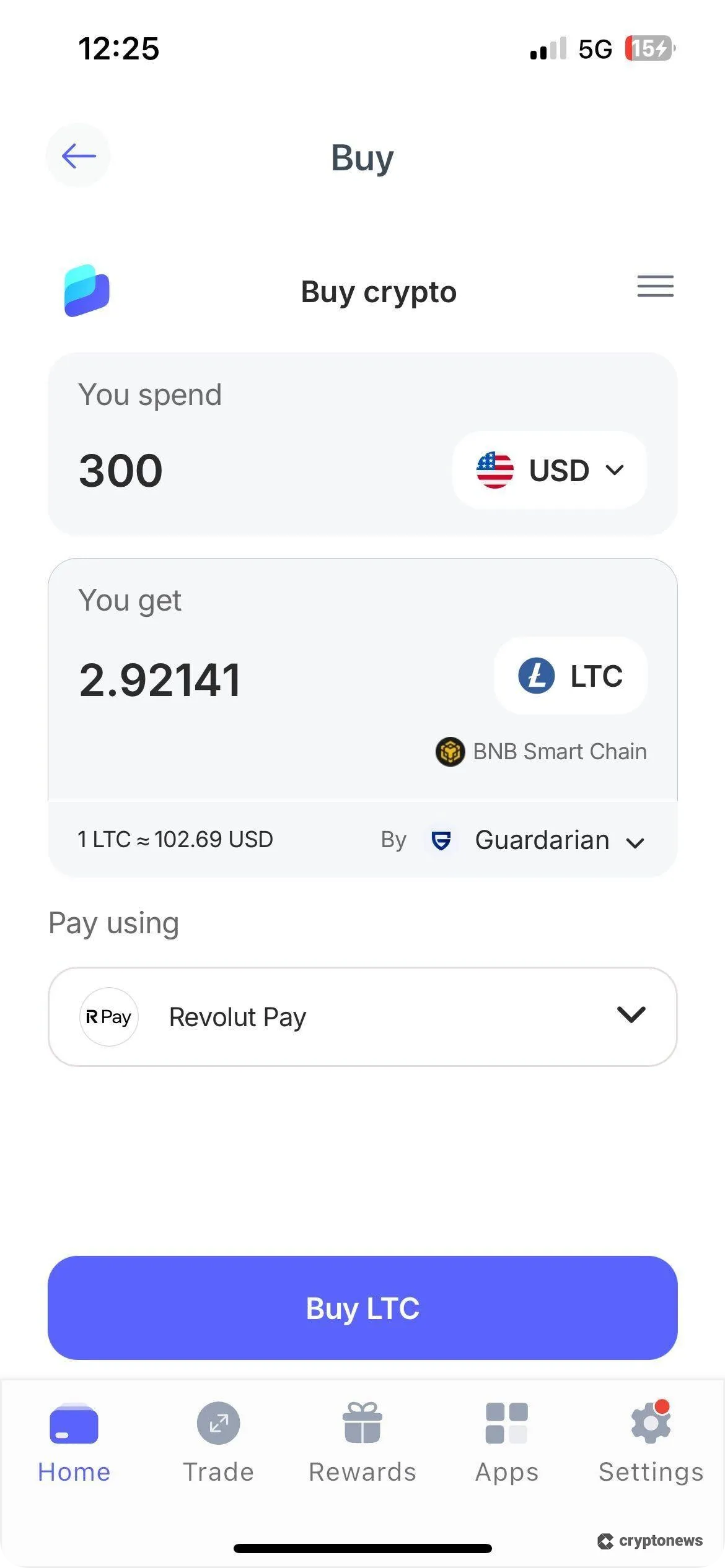The height and width of the screenshot is (1568, 725).
Task: Select the LTC currency badge
Action: click(x=570, y=676)
